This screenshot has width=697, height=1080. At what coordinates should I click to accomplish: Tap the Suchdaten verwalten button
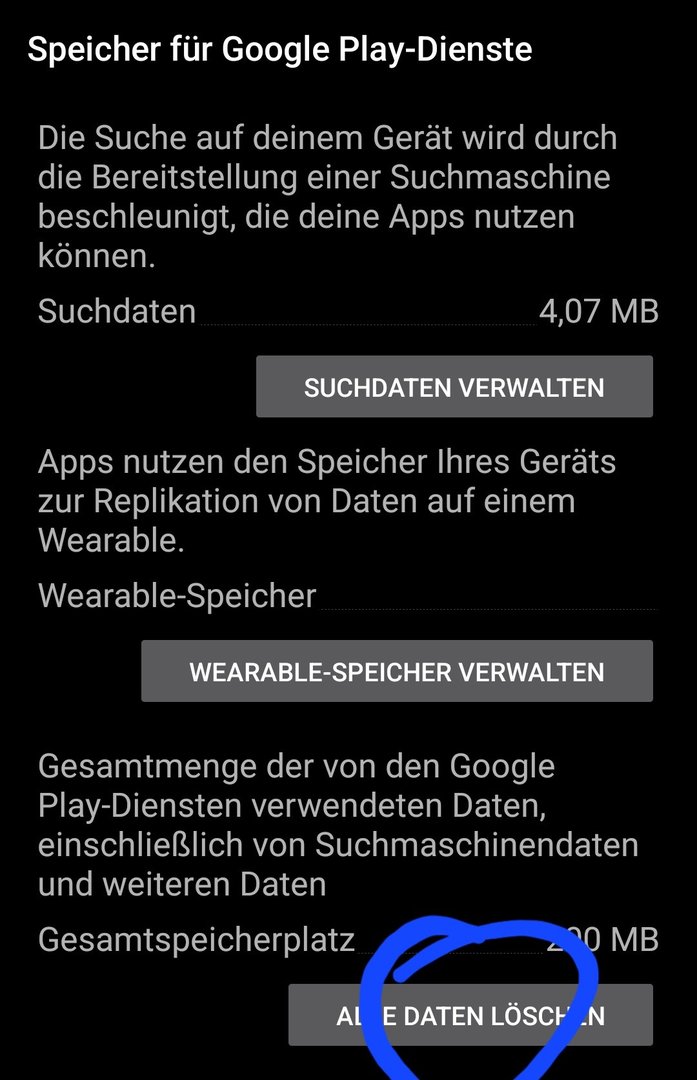coord(454,387)
